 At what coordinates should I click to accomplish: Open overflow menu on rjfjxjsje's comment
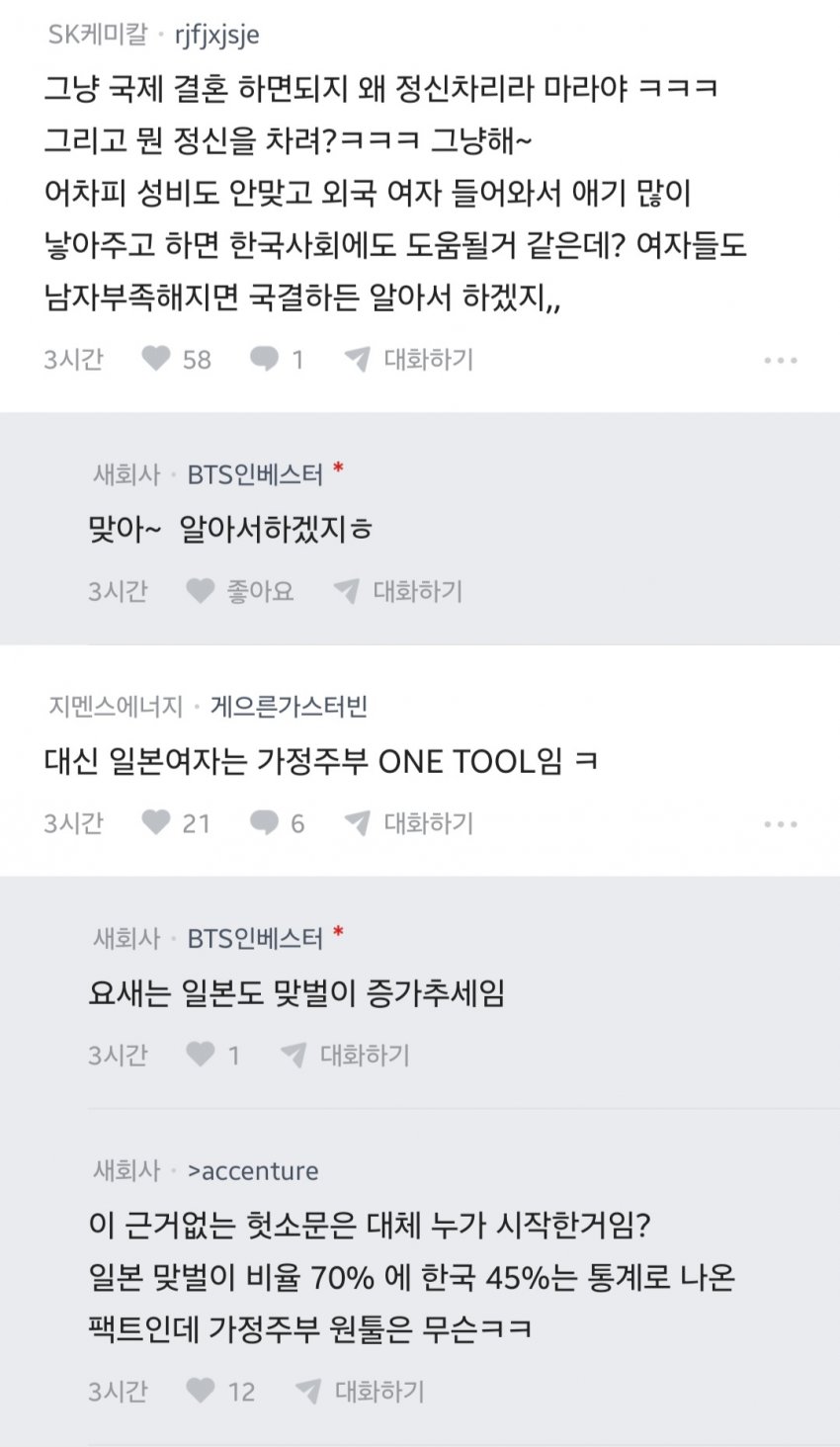(x=780, y=361)
